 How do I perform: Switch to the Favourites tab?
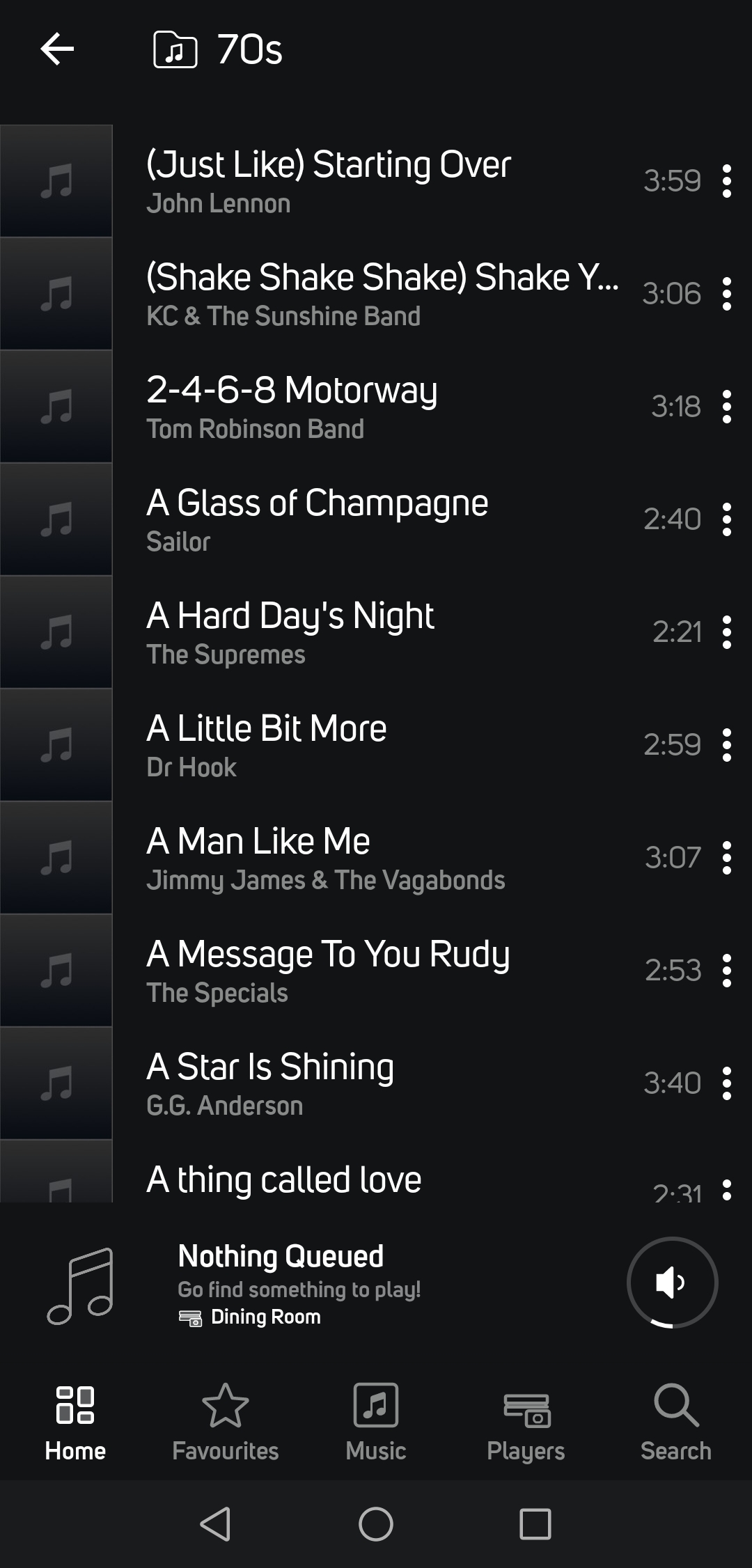pyautogui.click(x=225, y=1422)
